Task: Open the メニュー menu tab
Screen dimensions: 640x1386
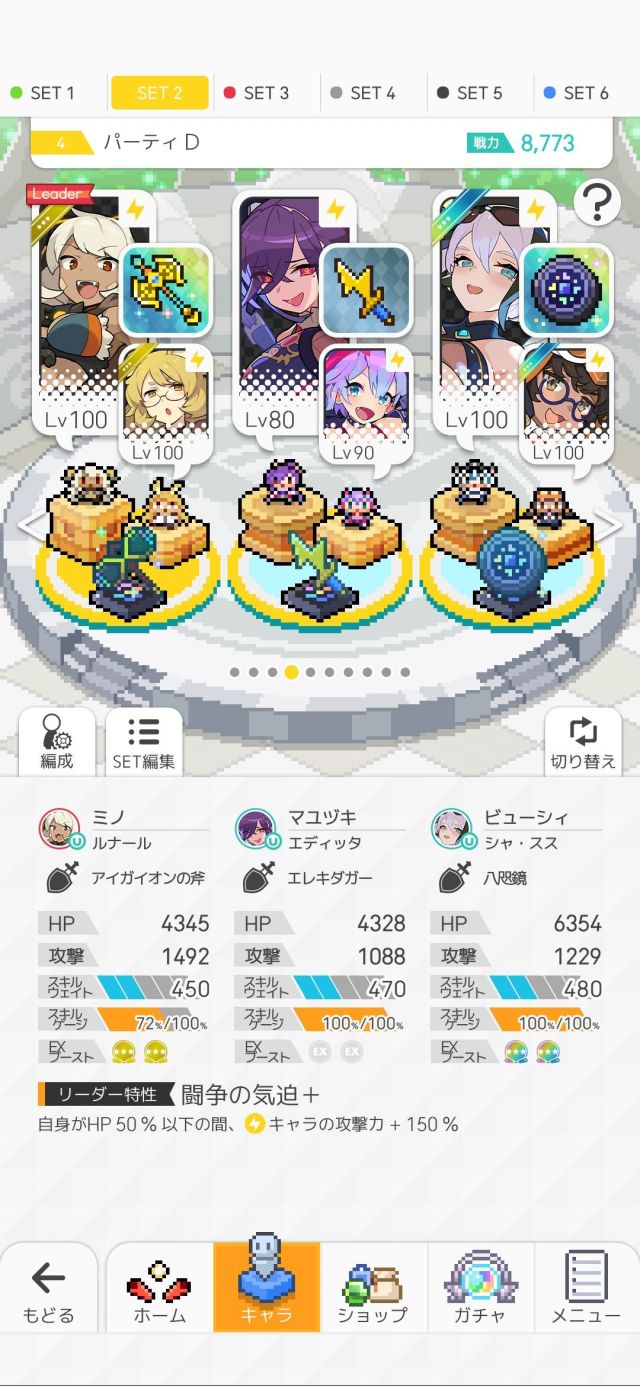Action: coord(587,1290)
